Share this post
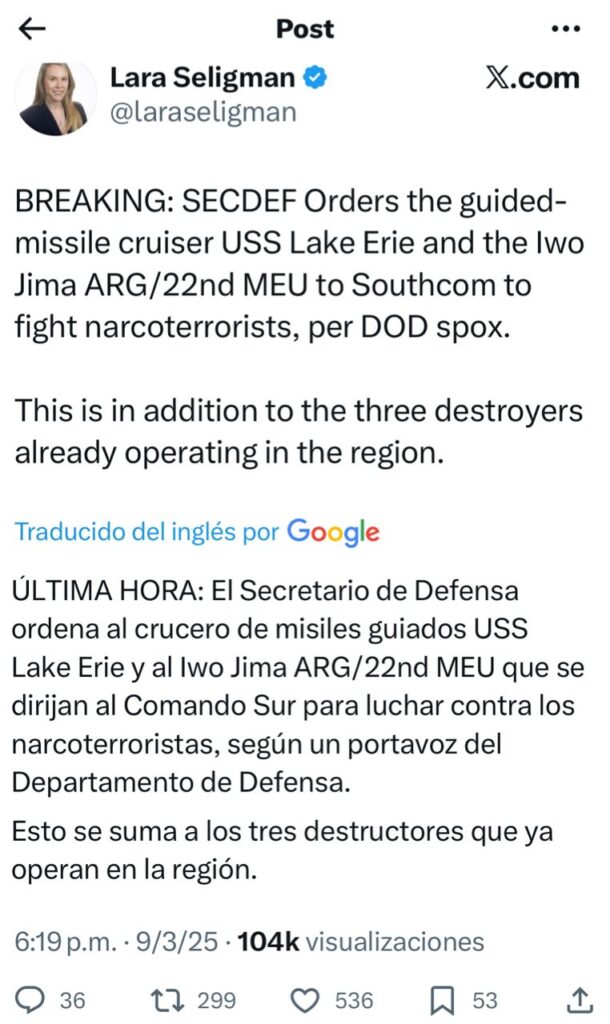Viewport: 610px width, 1024px height. click(579, 999)
